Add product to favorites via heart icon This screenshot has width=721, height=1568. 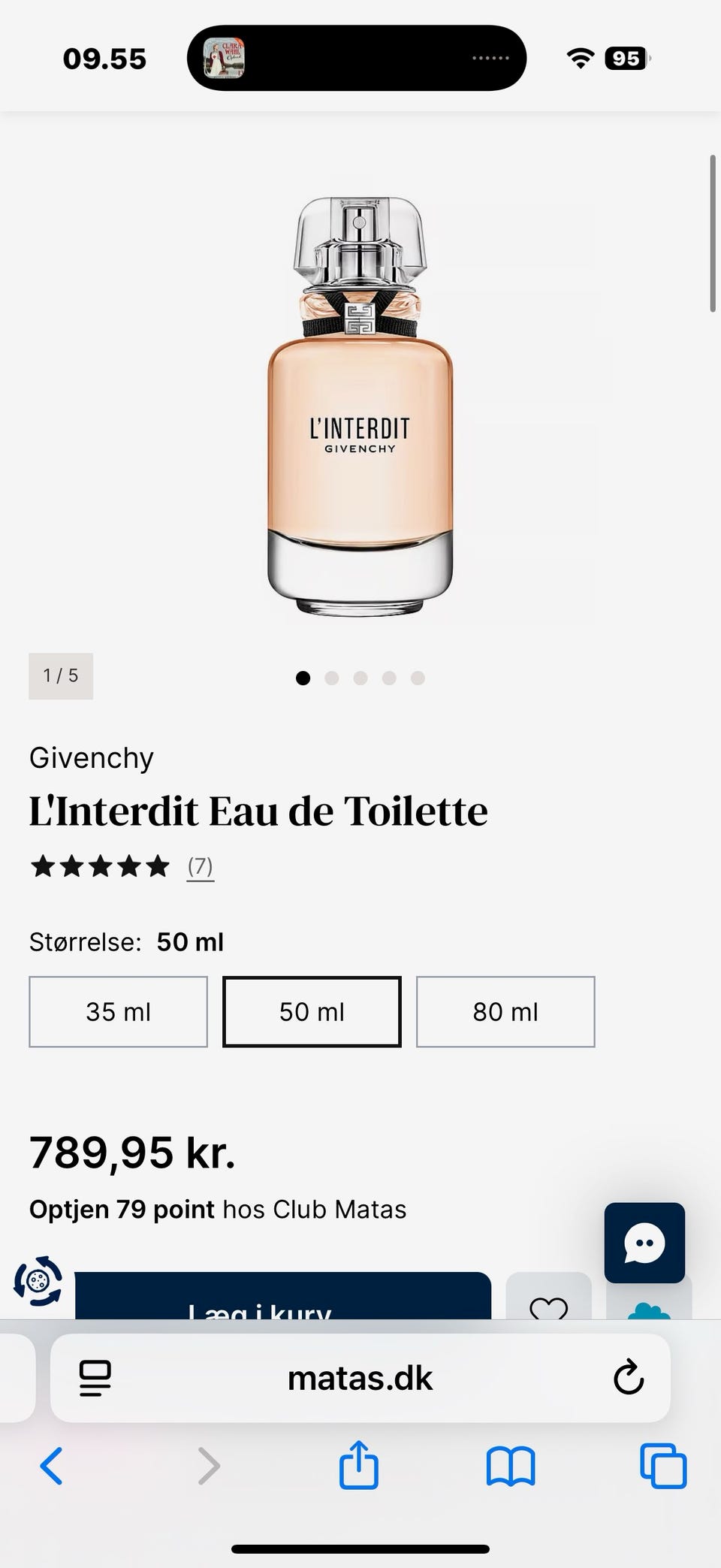coord(548,1310)
